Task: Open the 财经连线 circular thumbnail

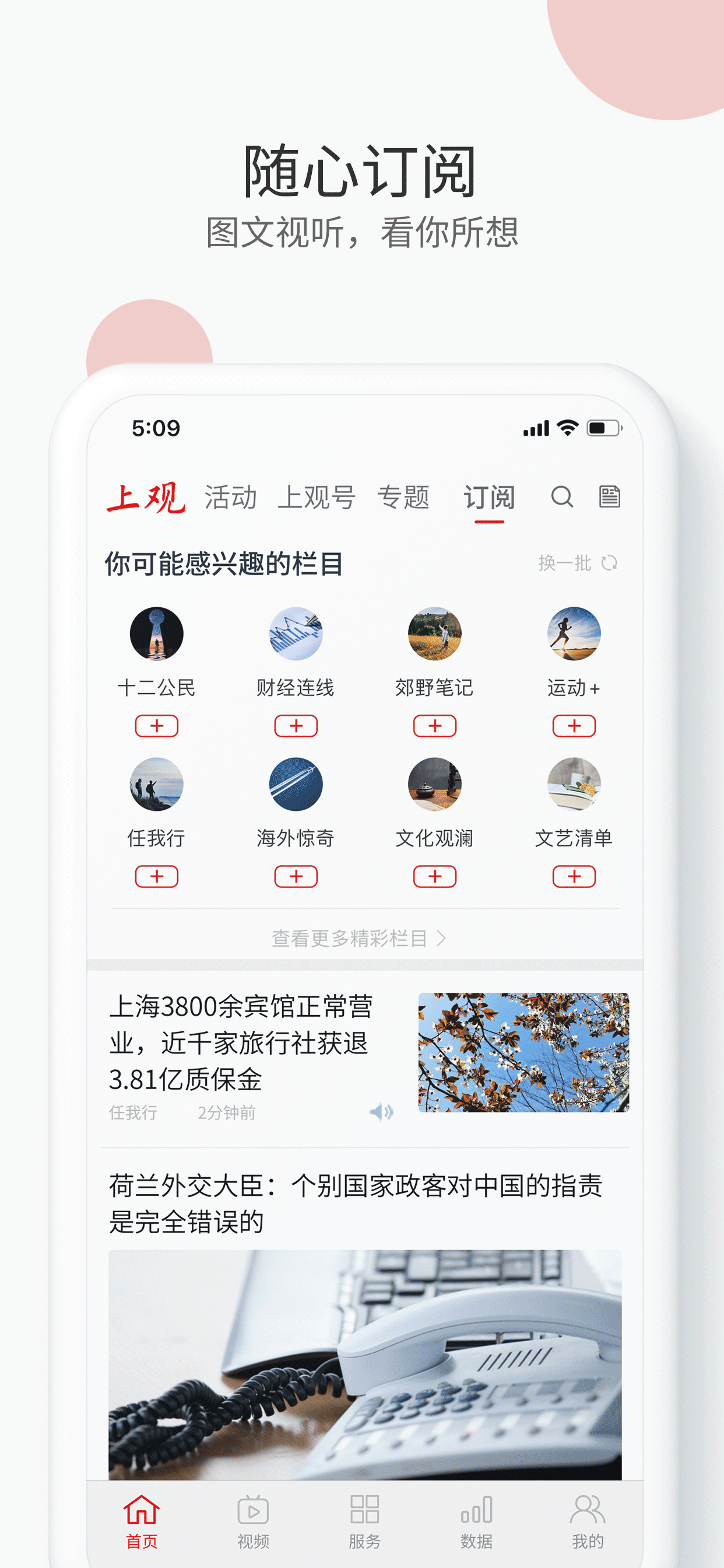Action: click(295, 633)
